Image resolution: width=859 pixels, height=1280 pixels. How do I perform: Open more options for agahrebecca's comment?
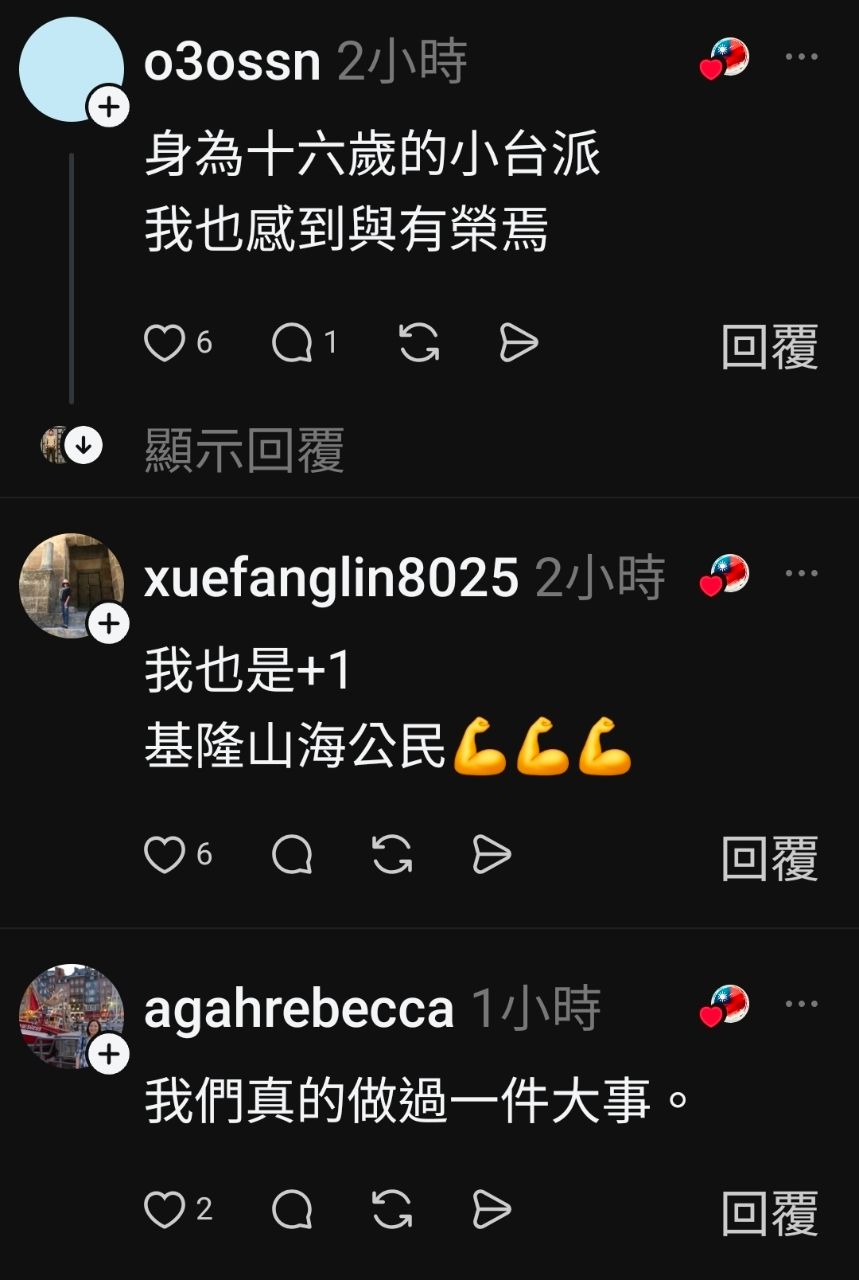click(802, 1002)
